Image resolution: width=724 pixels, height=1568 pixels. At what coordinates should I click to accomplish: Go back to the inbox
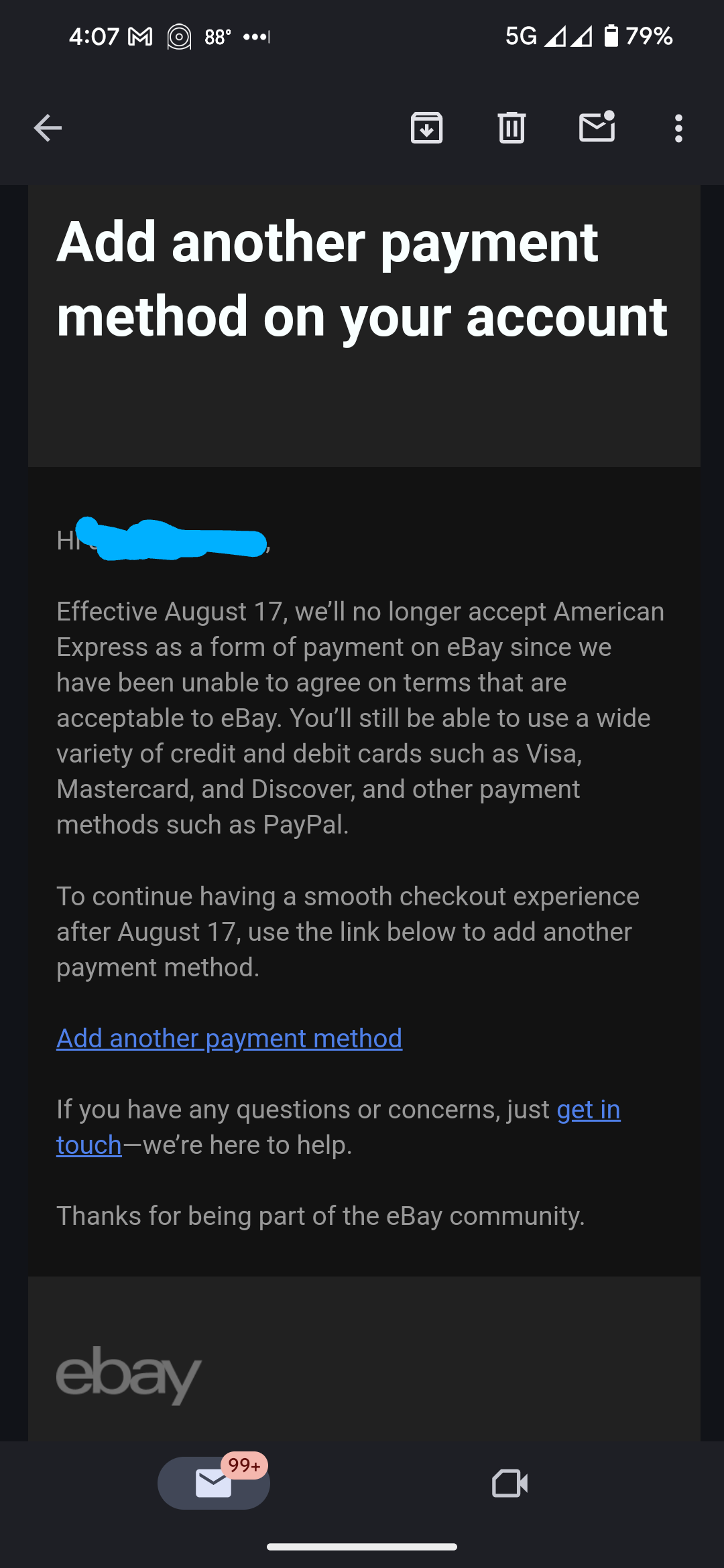[x=48, y=128]
